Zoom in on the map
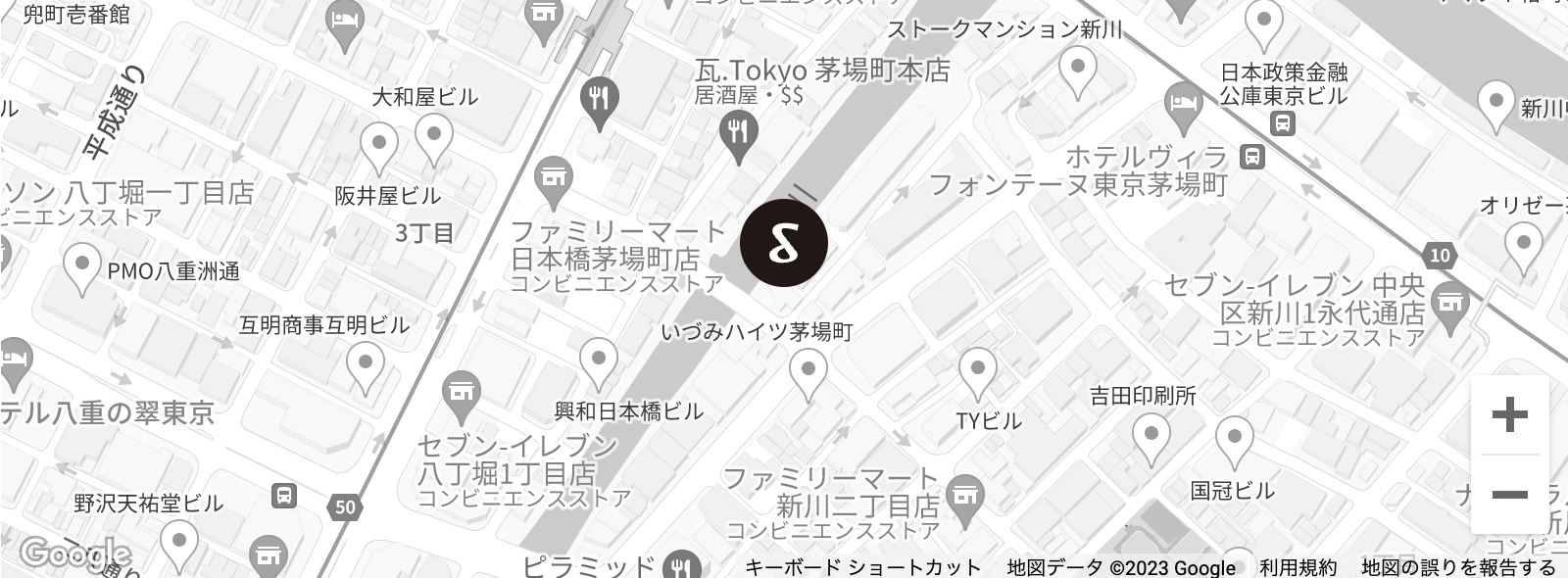This screenshot has width=1568, height=578. pos(1509,414)
